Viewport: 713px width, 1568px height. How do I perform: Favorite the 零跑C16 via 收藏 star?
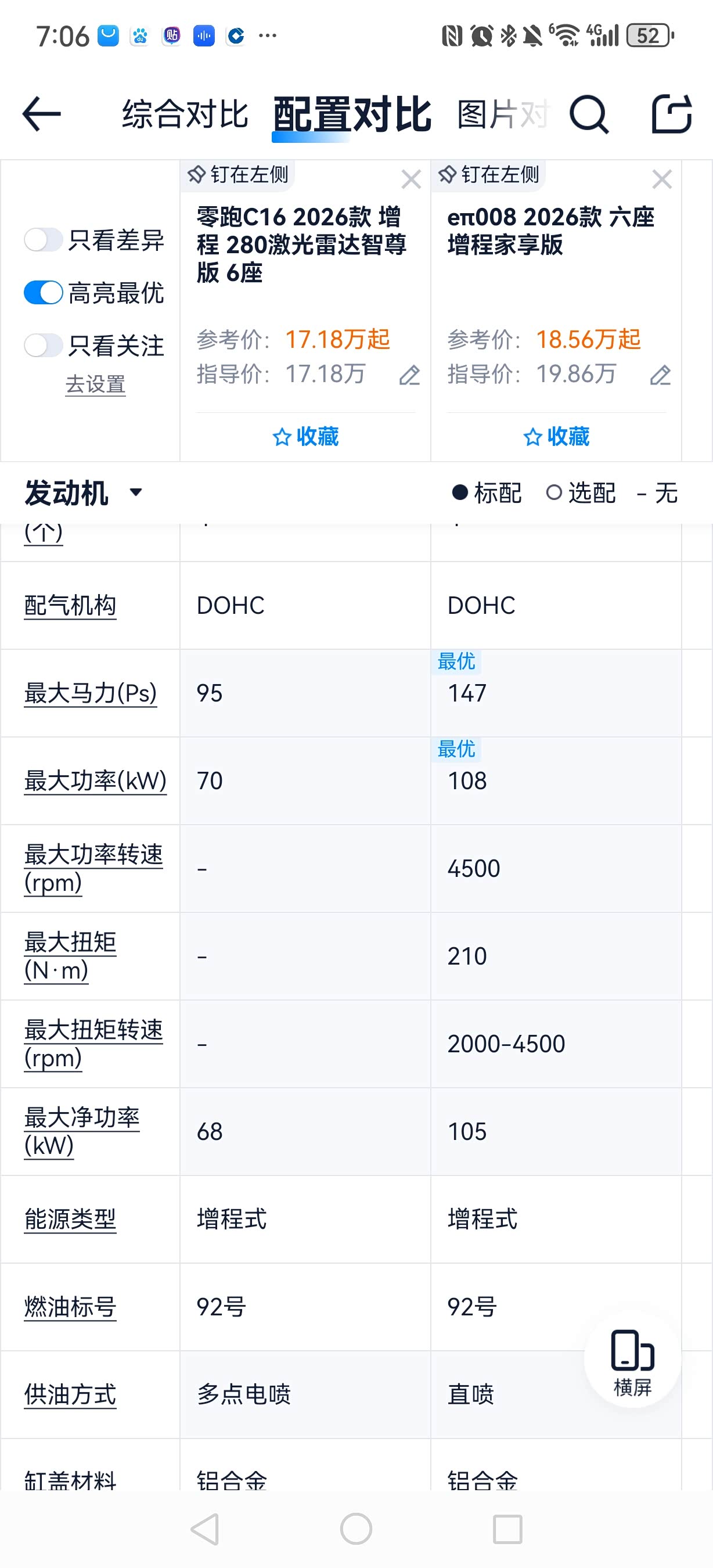point(305,437)
